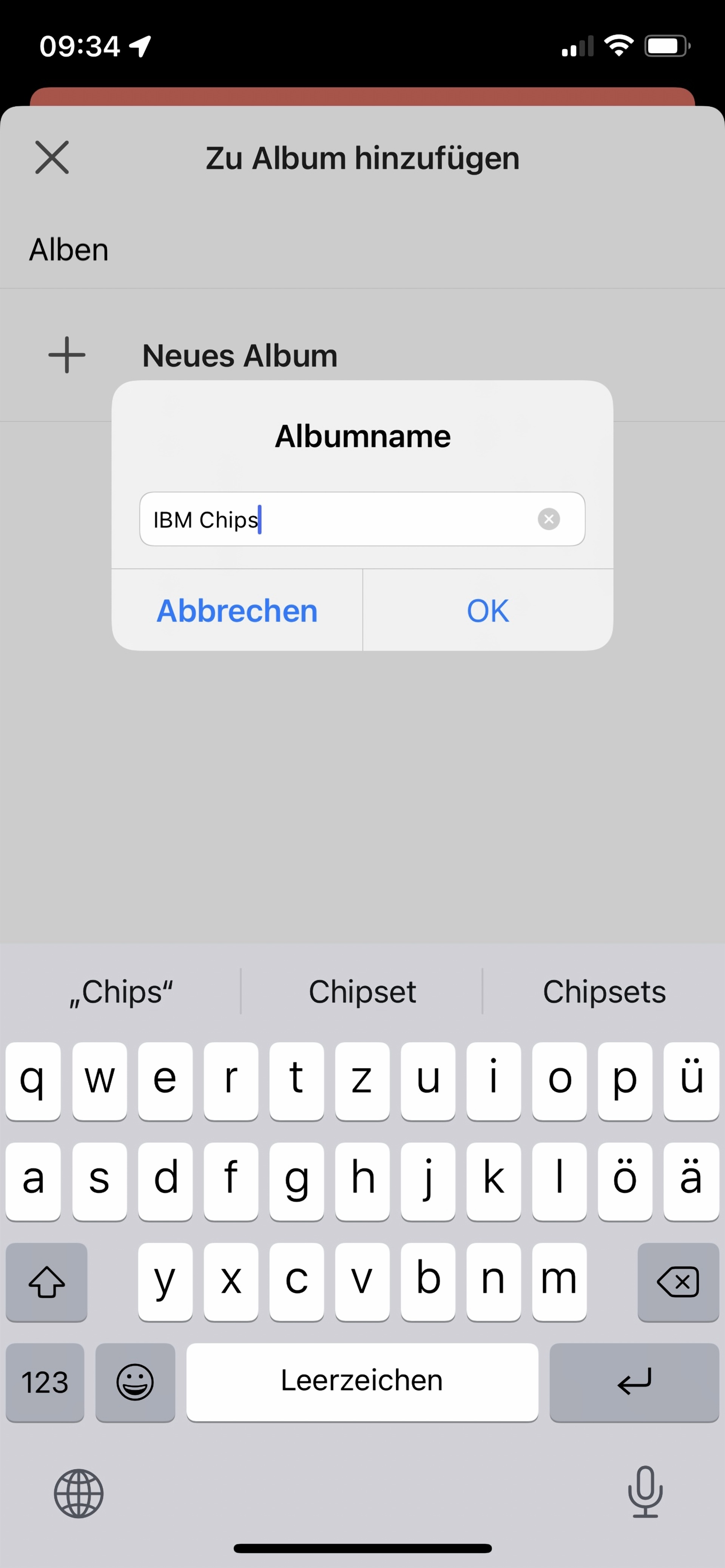This screenshot has width=725, height=1568.
Task: Cancel the dialog with Abbrechen
Action: point(237,610)
